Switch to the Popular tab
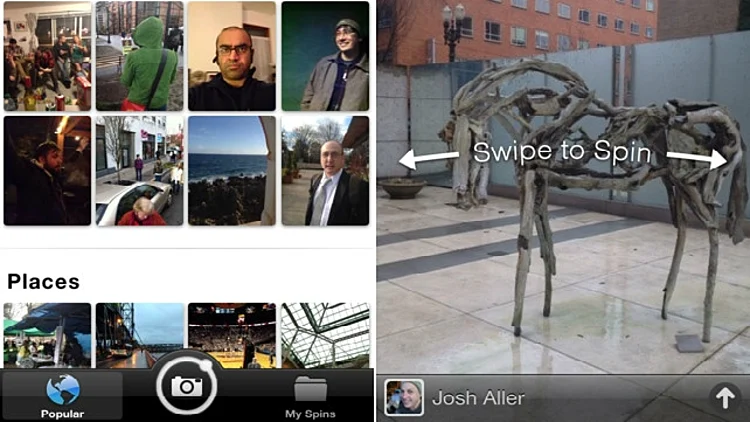The height and width of the screenshot is (422, 750). click(62, 396)
